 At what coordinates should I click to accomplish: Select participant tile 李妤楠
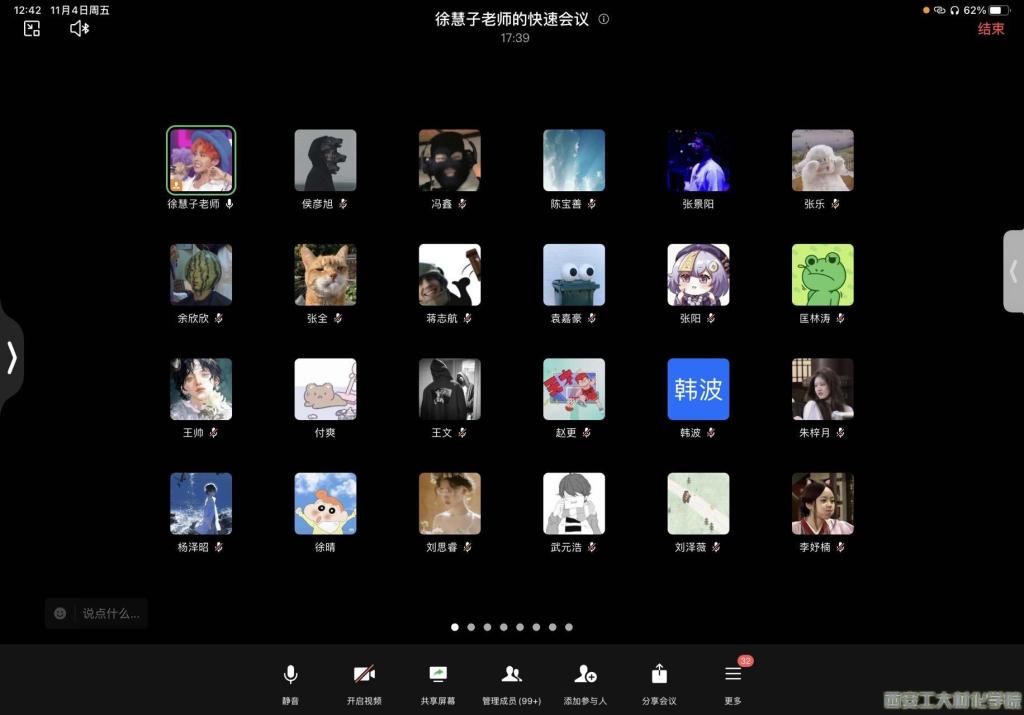822,504
